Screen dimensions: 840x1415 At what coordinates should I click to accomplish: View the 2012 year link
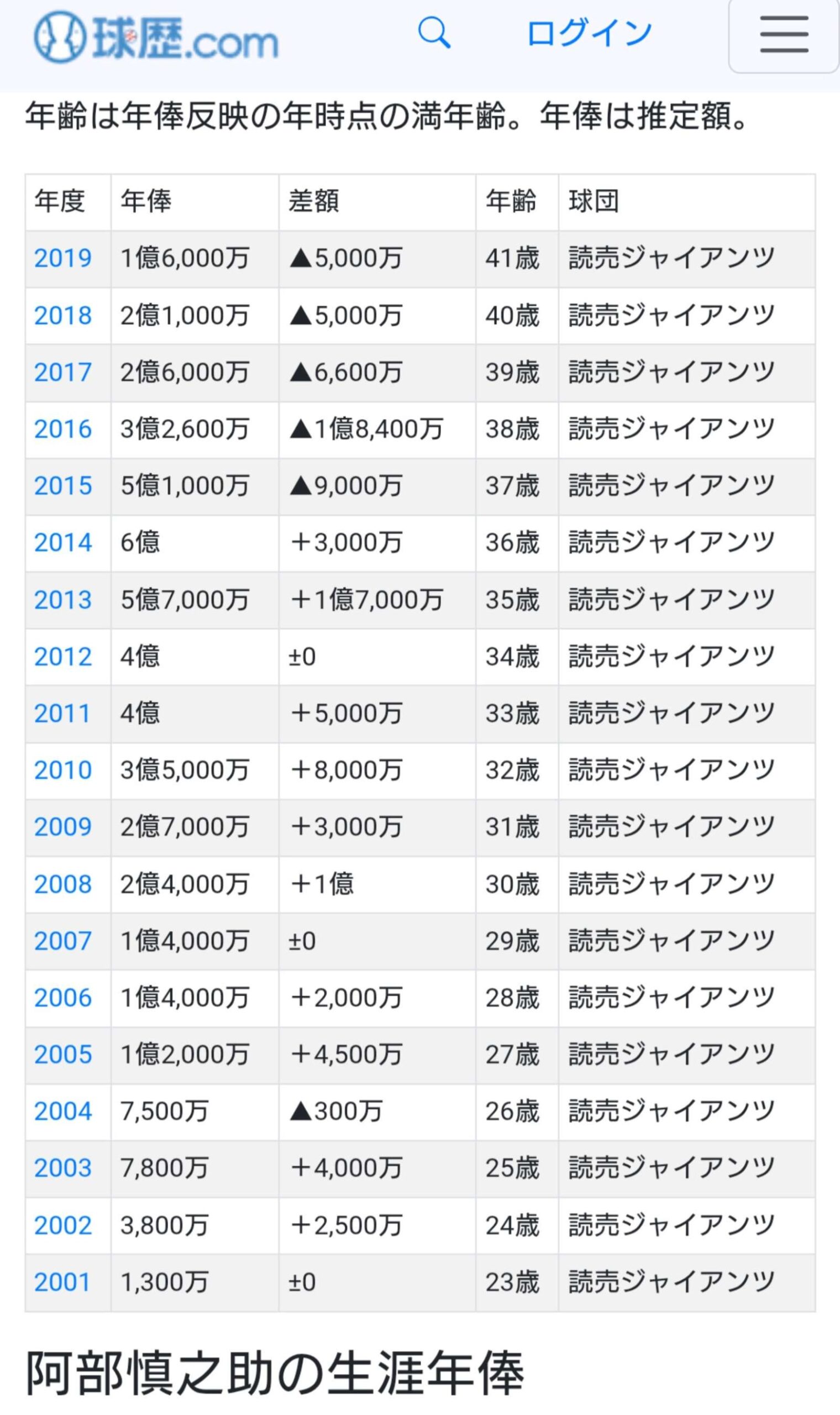tap(63, 657)
